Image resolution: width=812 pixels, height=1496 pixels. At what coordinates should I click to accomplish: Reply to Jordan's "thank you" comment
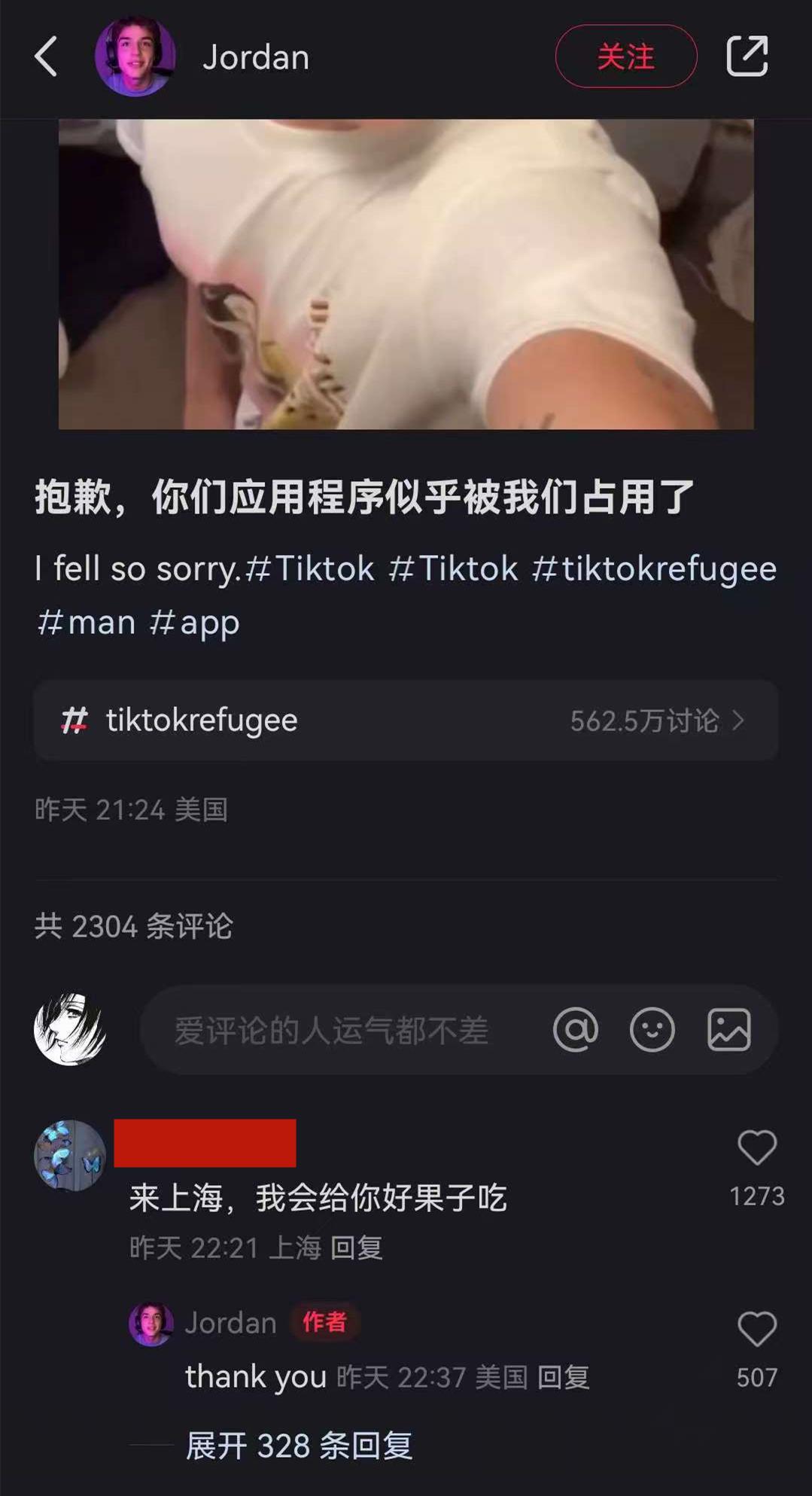coord(563,1378)
